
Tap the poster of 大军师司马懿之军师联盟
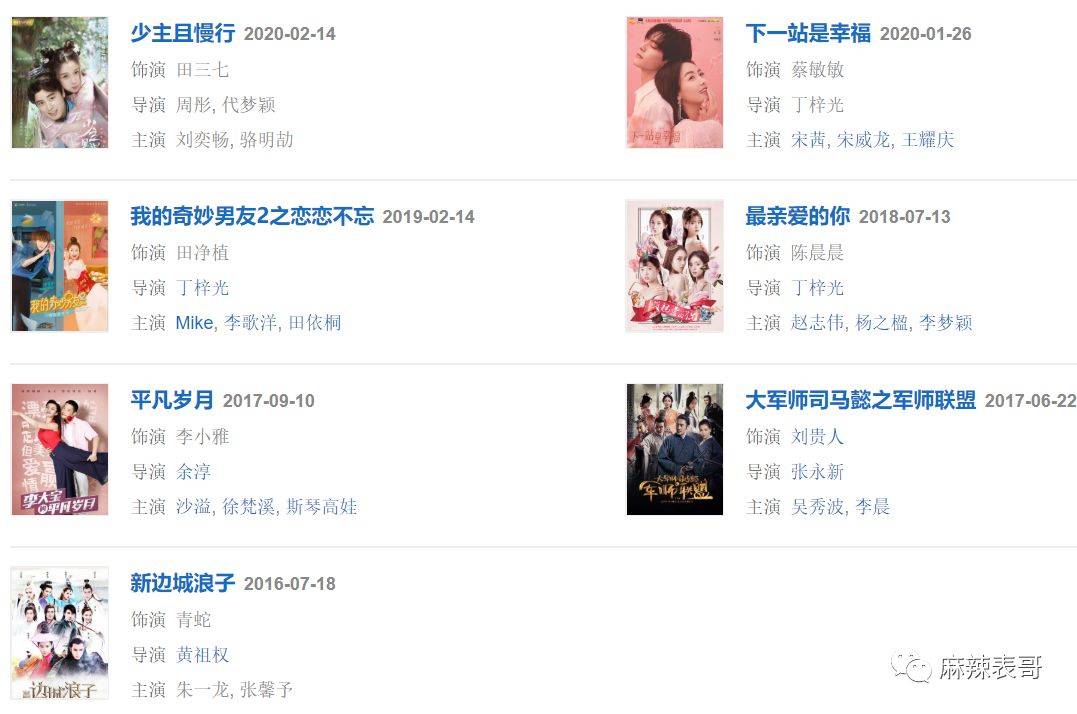674,449
